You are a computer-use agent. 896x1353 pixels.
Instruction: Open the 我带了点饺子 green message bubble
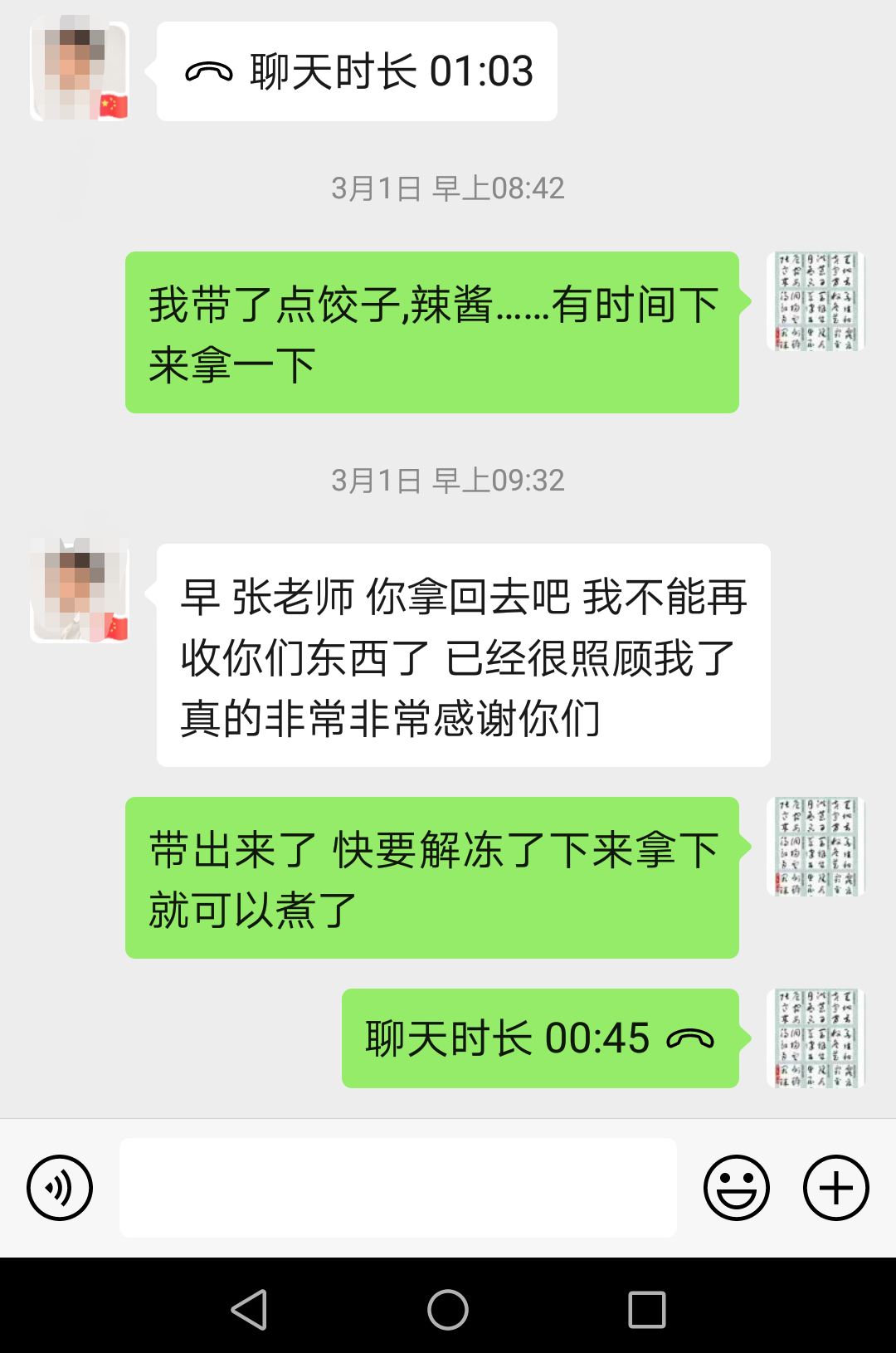431,332
